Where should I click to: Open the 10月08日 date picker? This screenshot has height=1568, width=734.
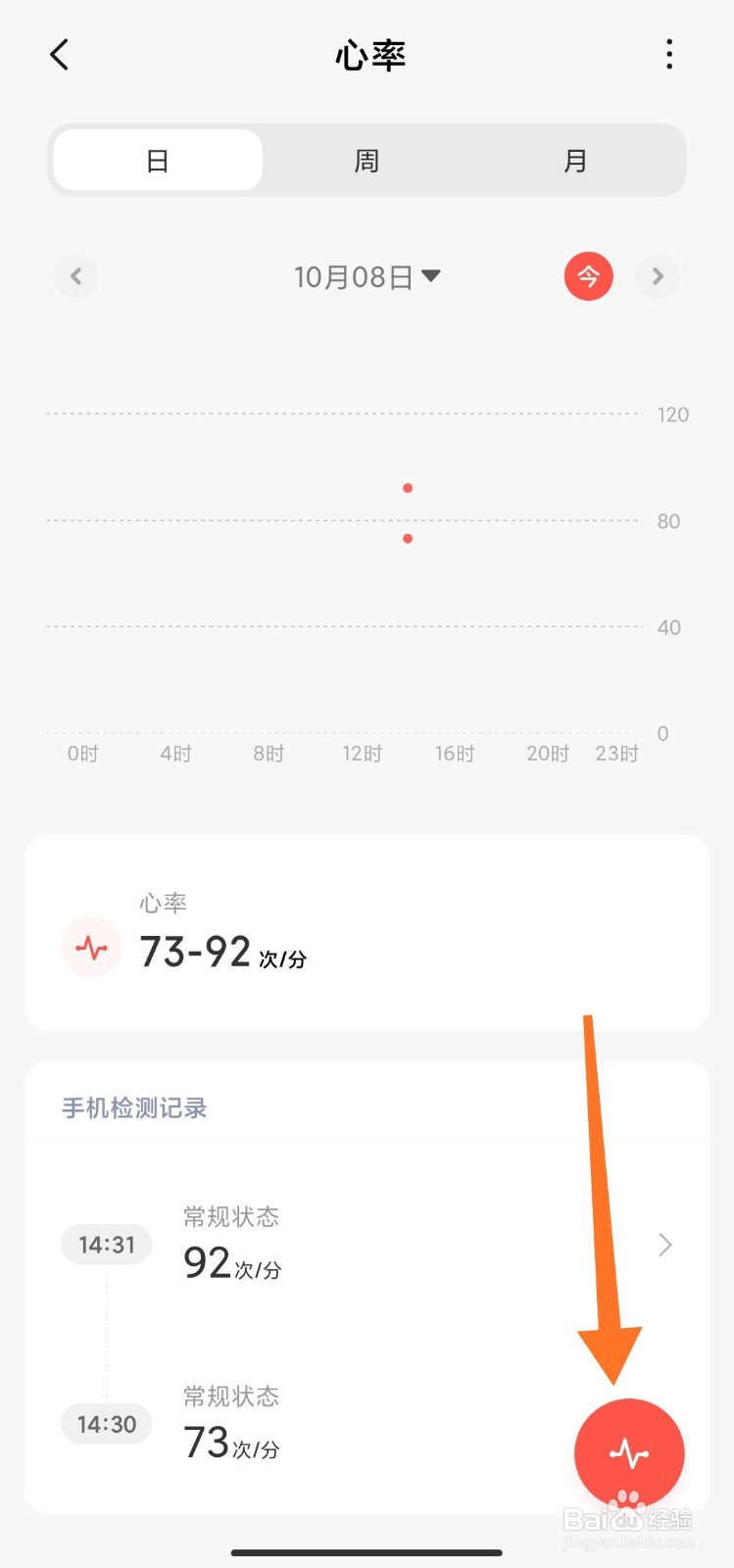coord(367,277)
